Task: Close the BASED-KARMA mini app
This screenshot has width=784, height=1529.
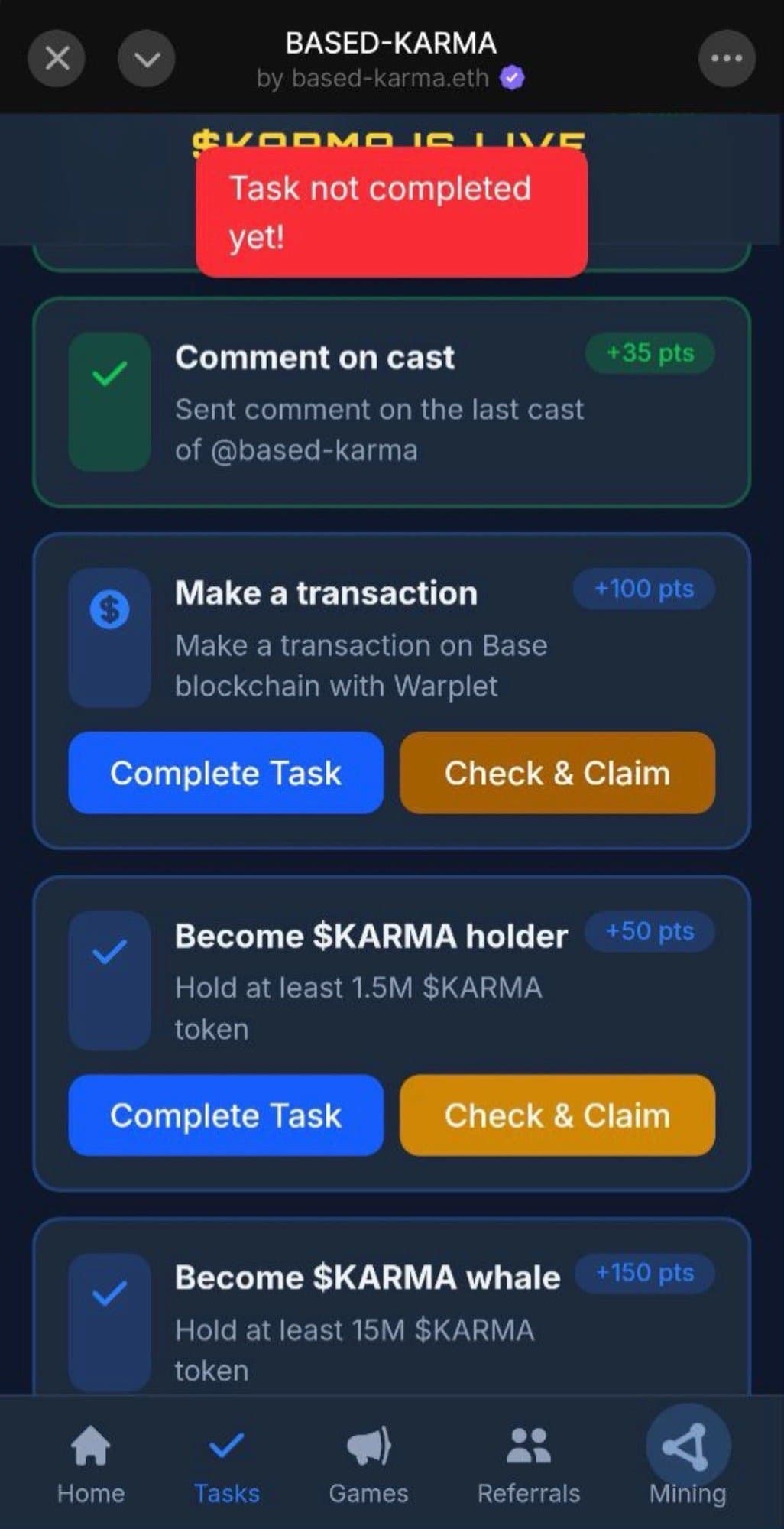Action: coord(57,58)
